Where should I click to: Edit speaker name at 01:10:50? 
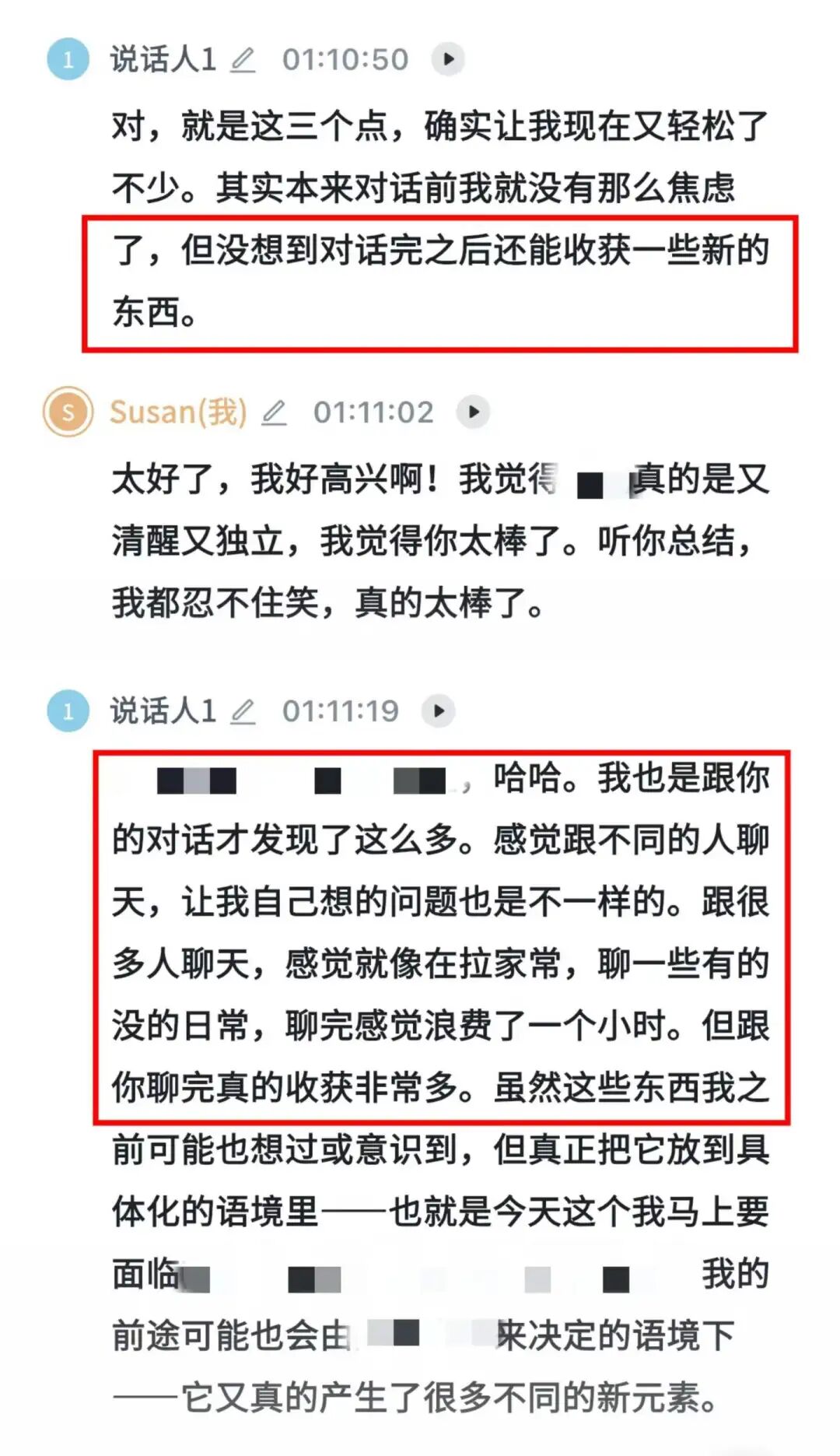click(x=243, y=60)
